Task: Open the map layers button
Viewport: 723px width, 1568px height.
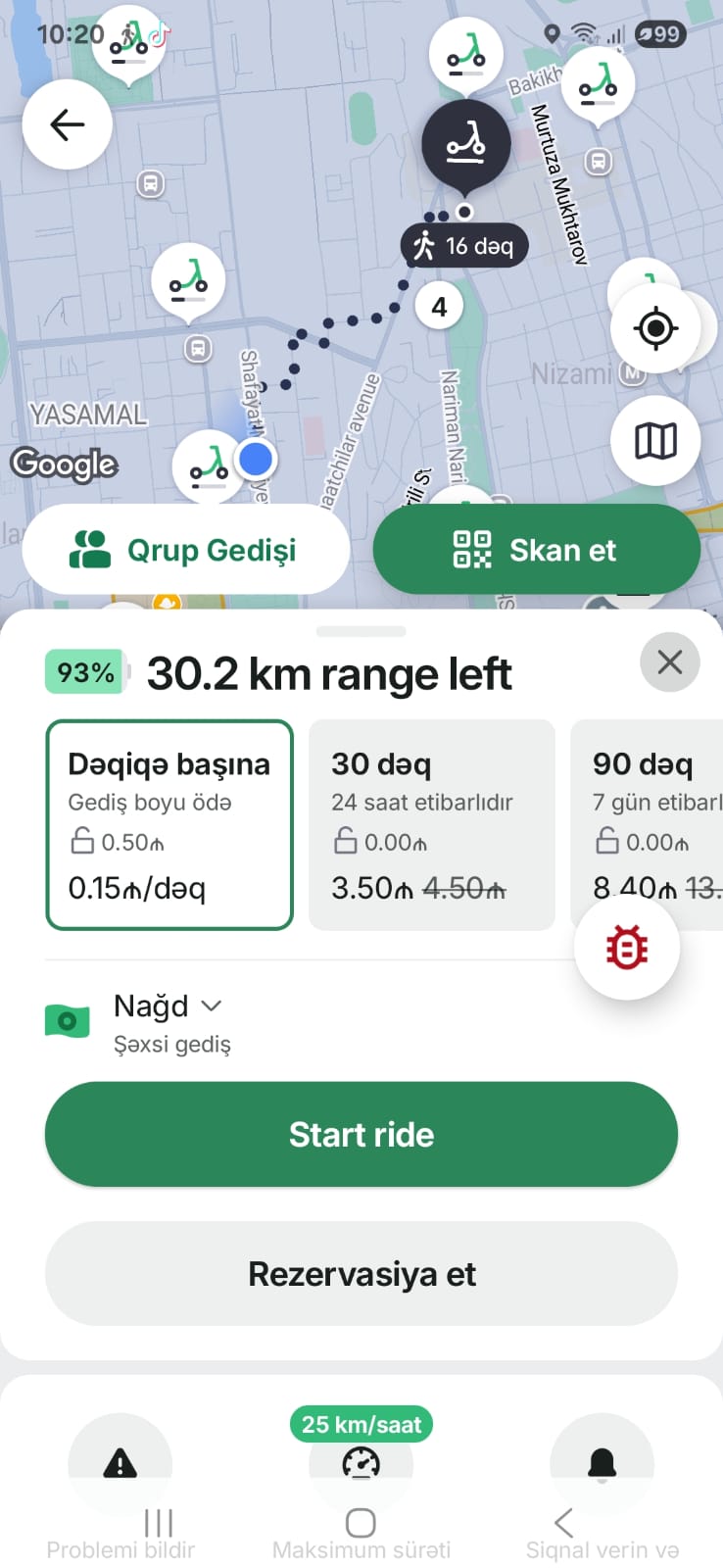Action: point(655,441)
